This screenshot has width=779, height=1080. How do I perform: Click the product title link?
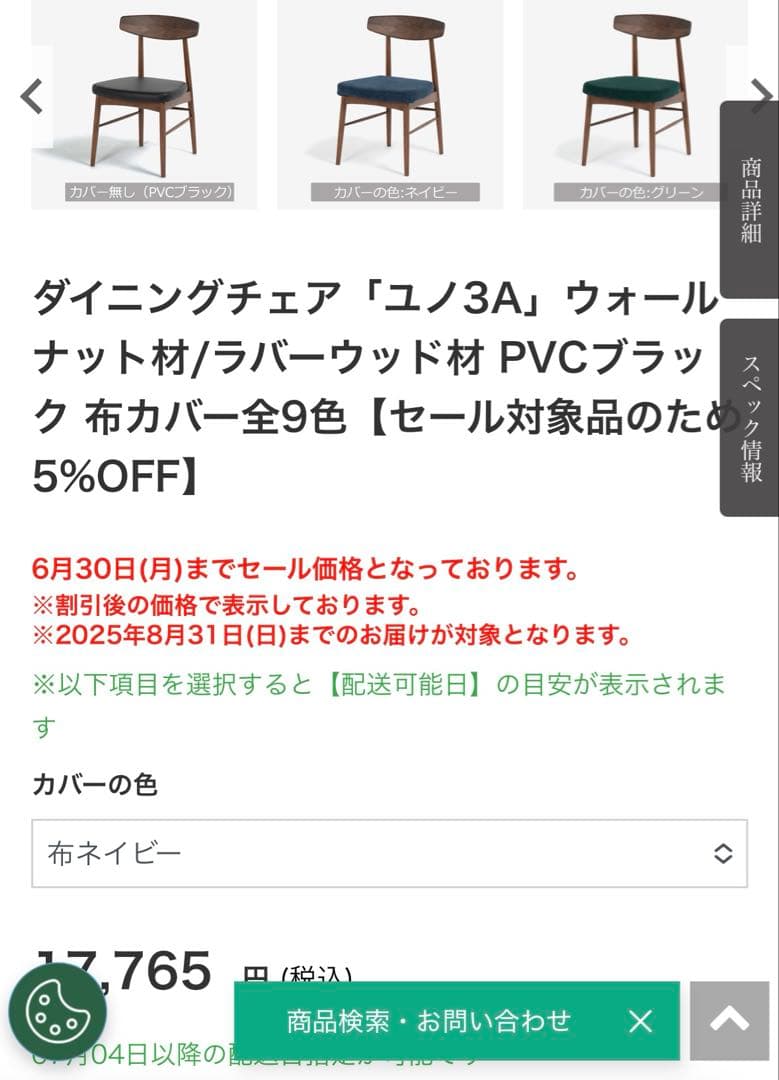(370, 380)
